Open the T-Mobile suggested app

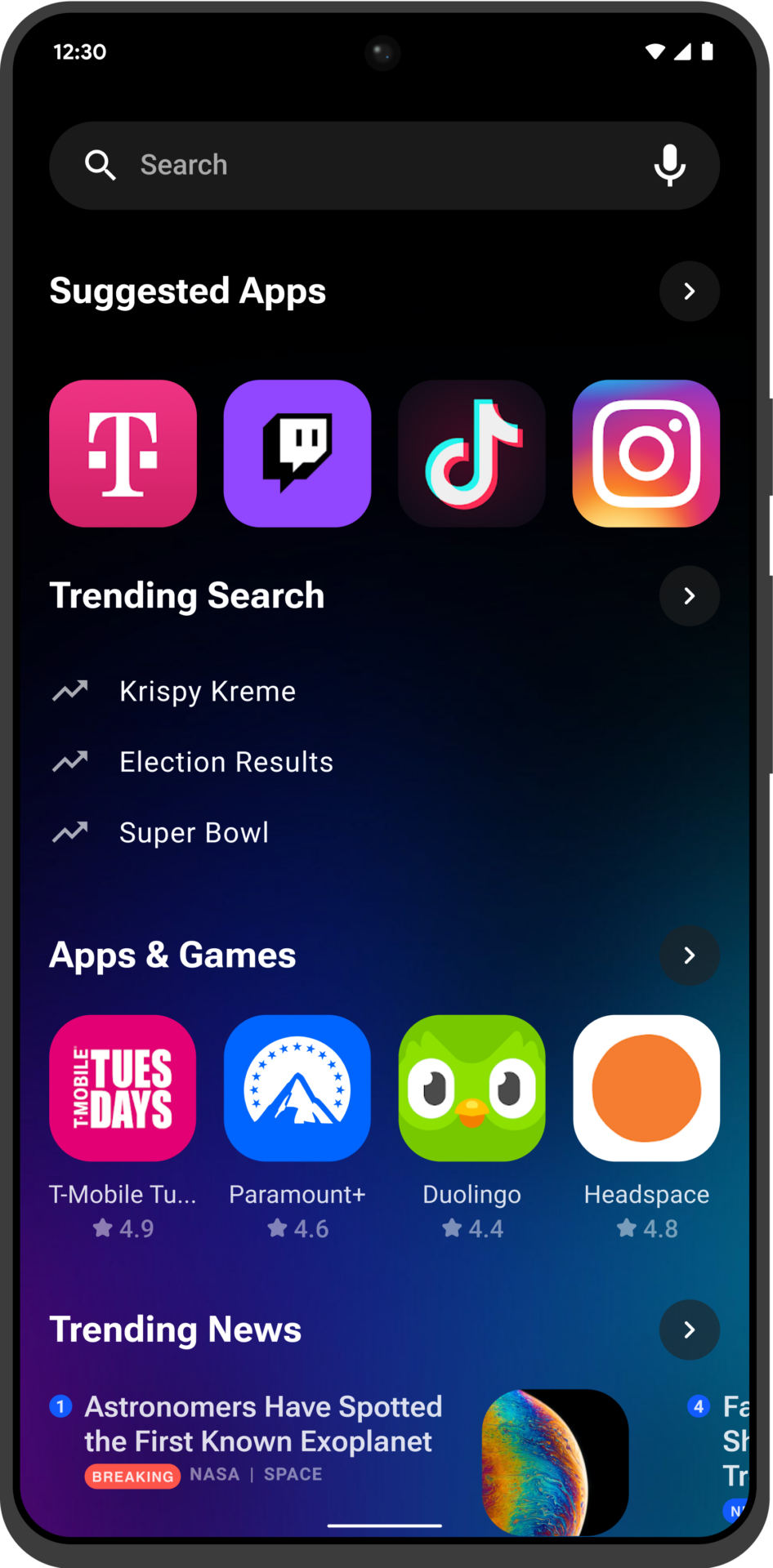pyautogui.click(x=123, y=453)
